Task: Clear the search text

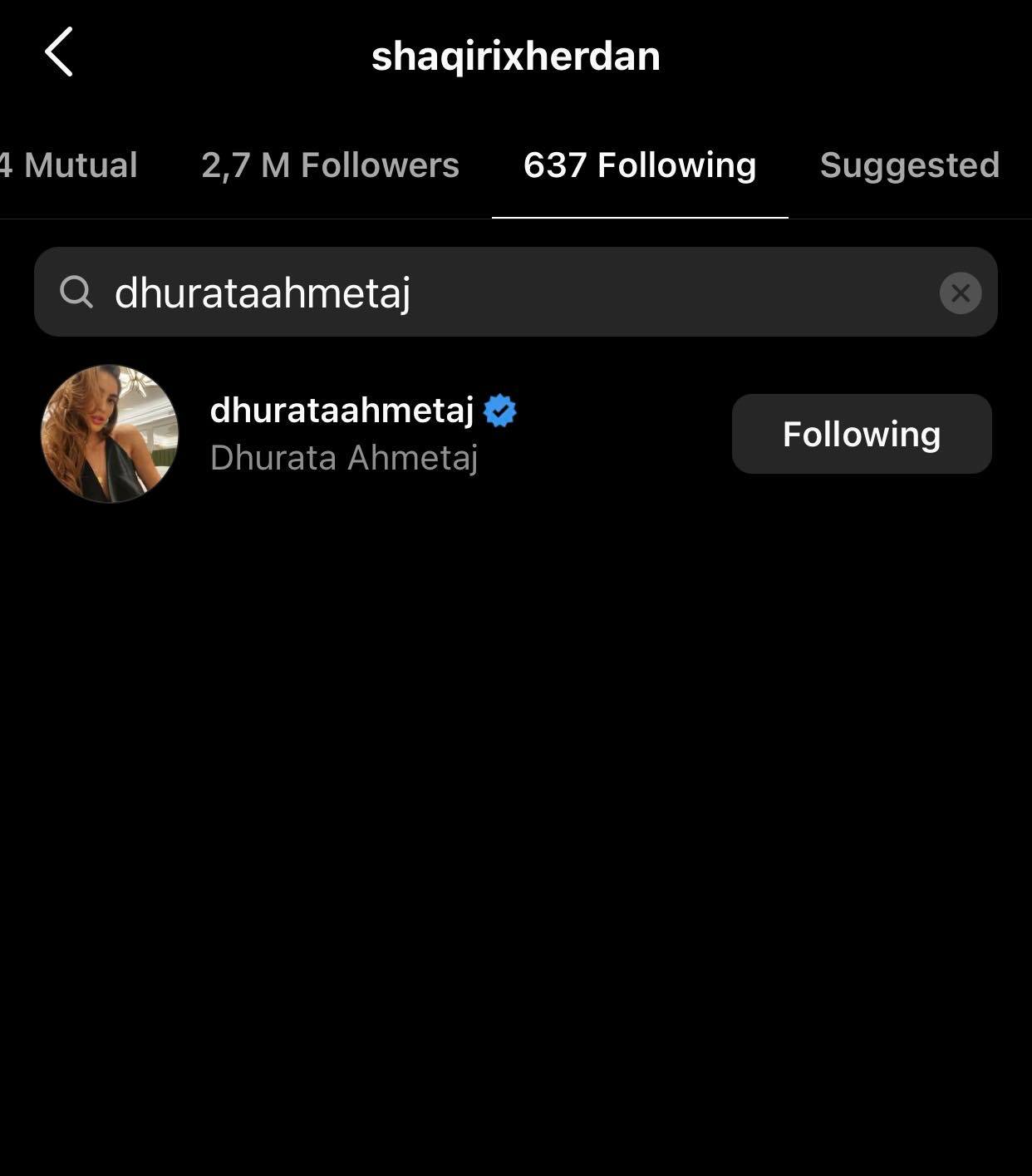Action: point(960,293)
